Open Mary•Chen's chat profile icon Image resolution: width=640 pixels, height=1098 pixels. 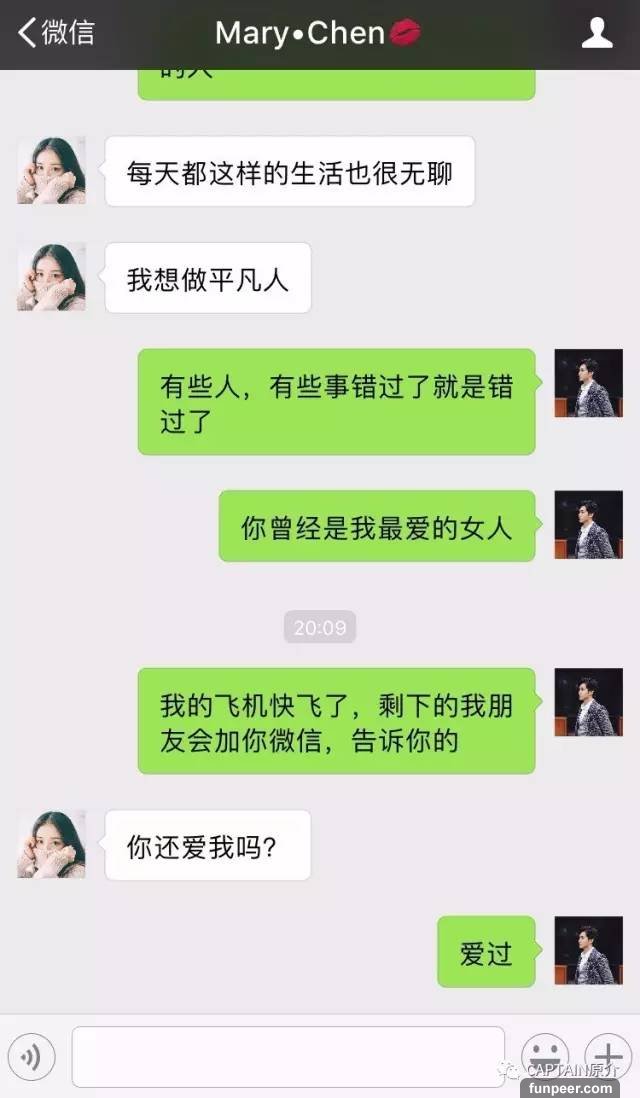pos(597,33)
